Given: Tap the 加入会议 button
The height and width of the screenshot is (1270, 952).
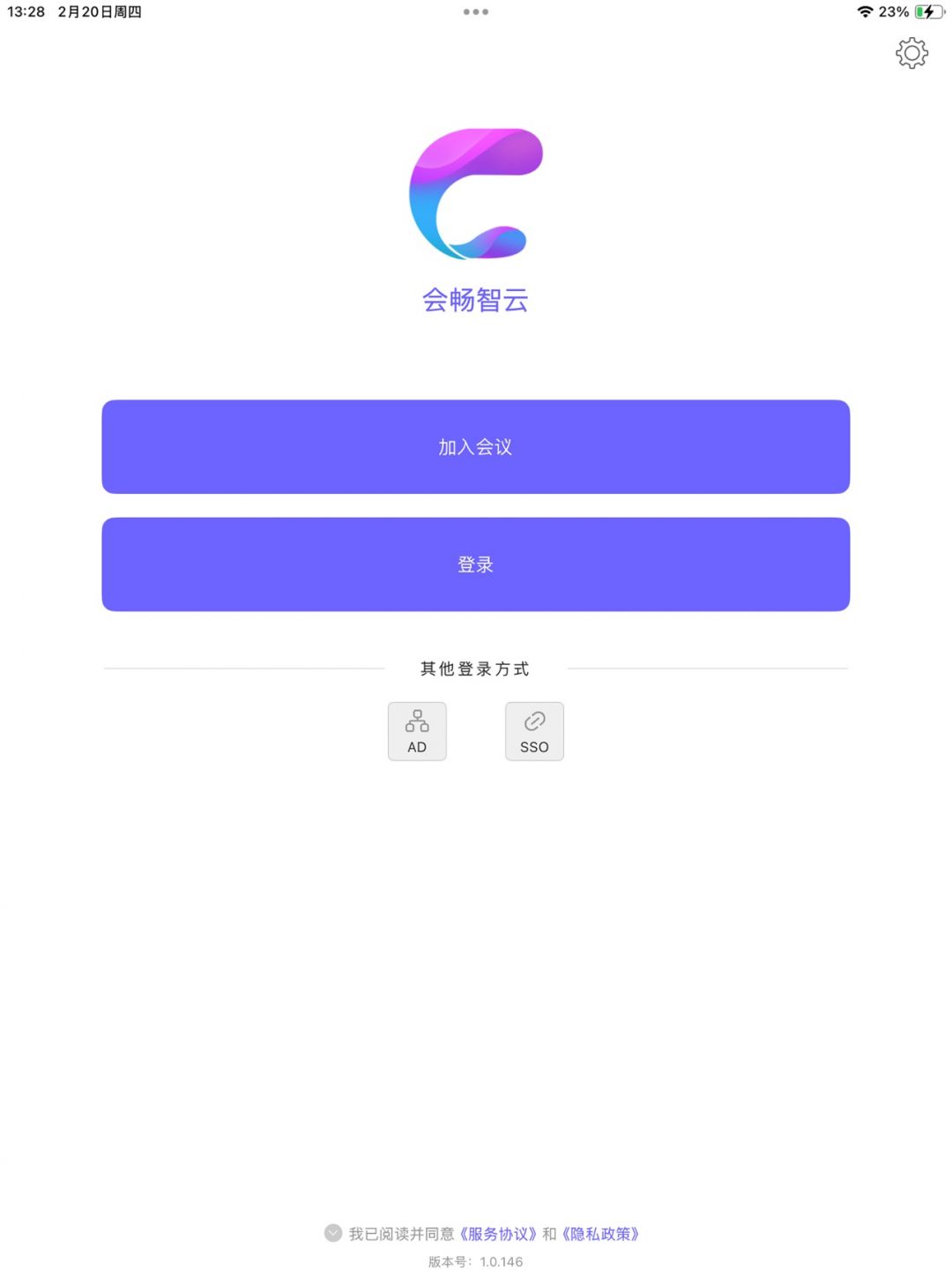Looking at the screenshot, I should (476, 447).
